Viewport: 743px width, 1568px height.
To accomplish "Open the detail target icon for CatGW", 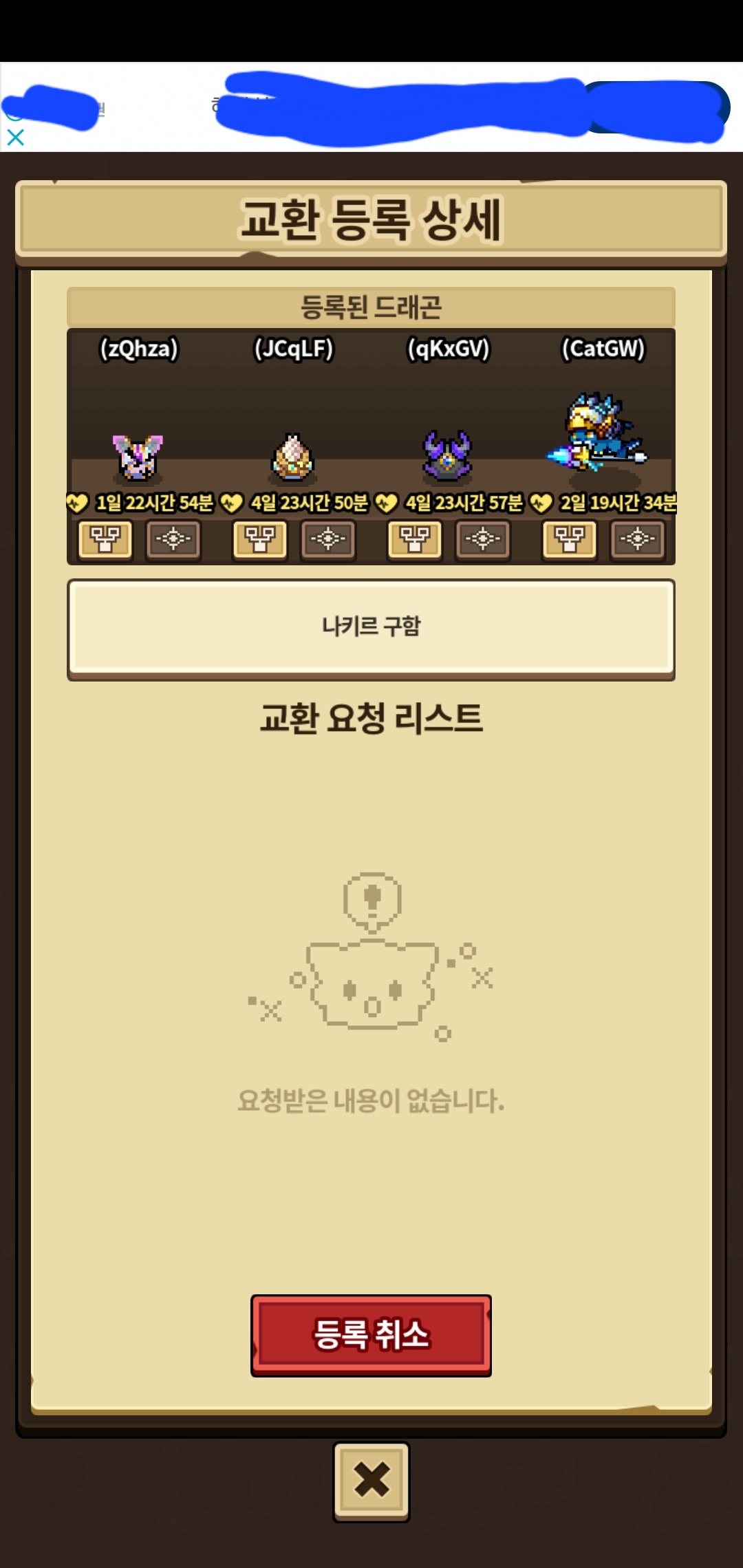I will click(x=638, y=540).
